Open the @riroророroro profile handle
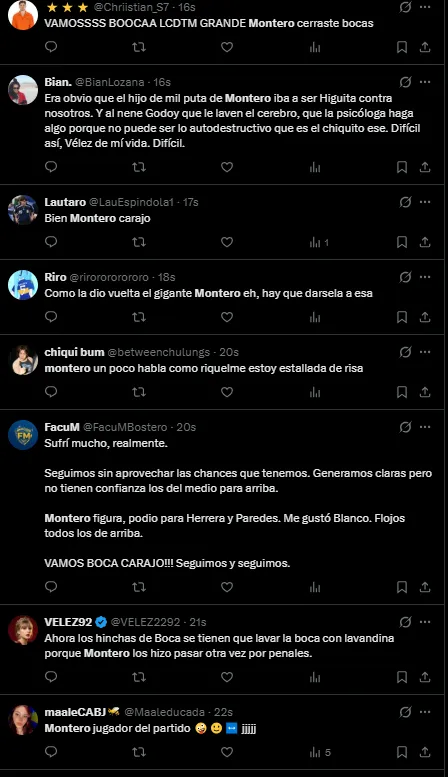This screenshot has height=777, width=448. point(109,277)
